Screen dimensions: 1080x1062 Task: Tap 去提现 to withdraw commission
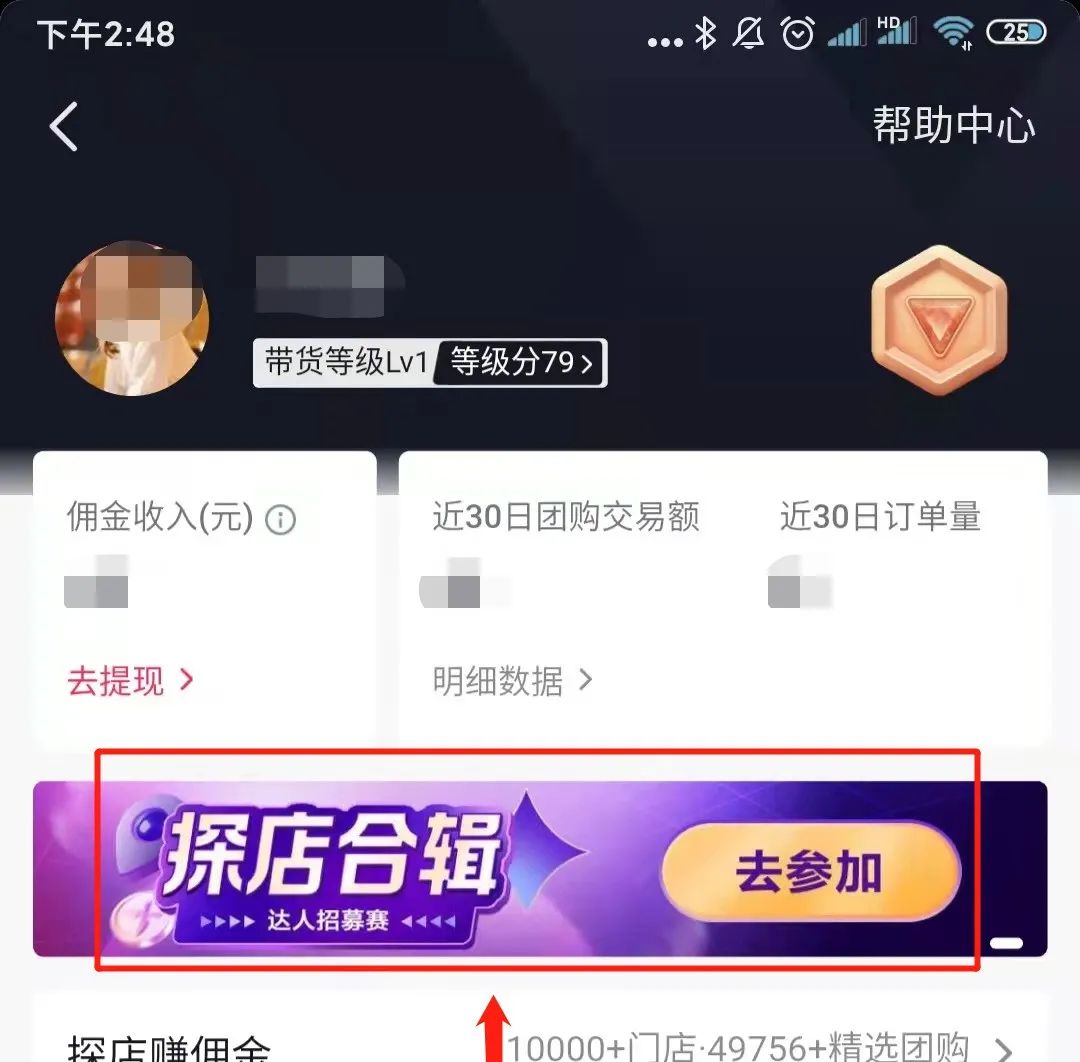(130, 681)
